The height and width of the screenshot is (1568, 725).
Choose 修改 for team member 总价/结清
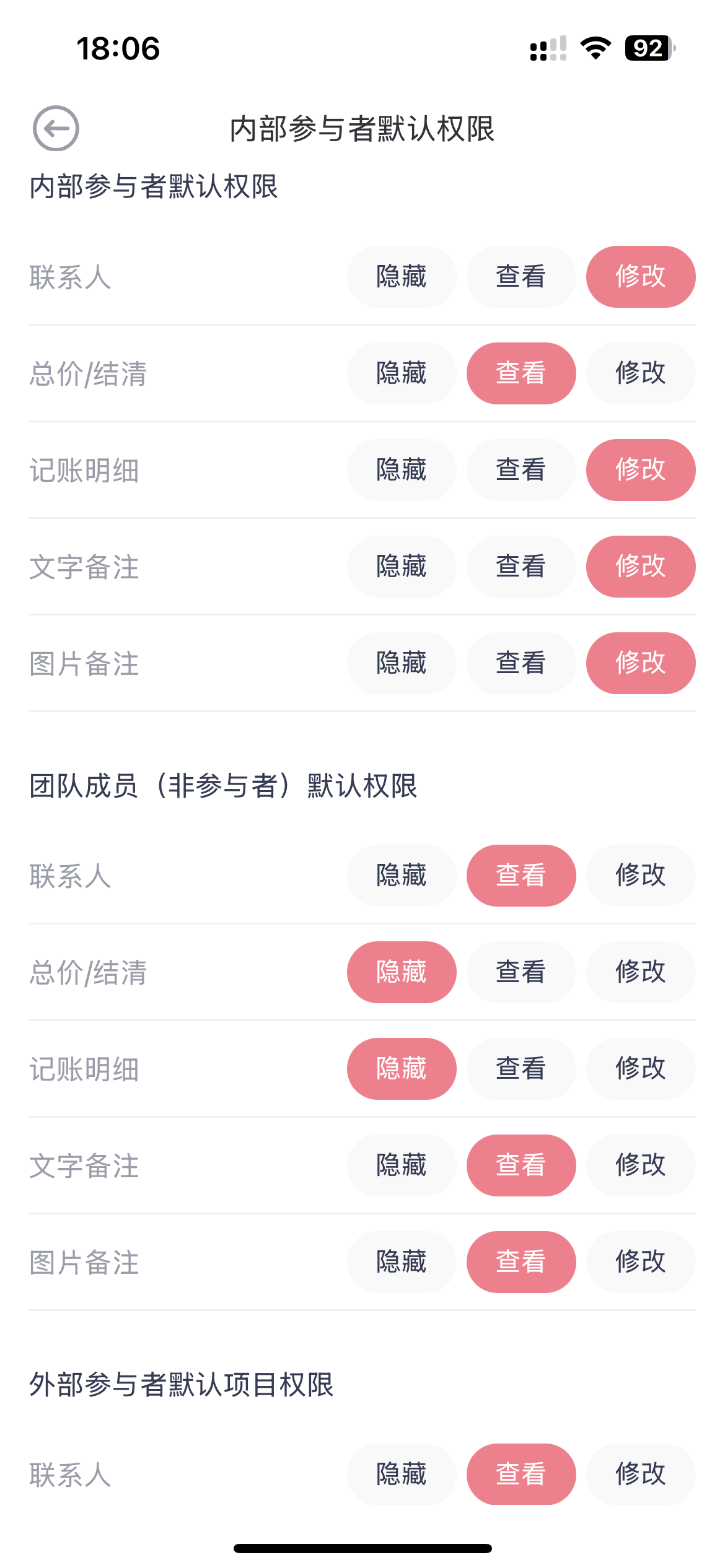coord(640,972)
